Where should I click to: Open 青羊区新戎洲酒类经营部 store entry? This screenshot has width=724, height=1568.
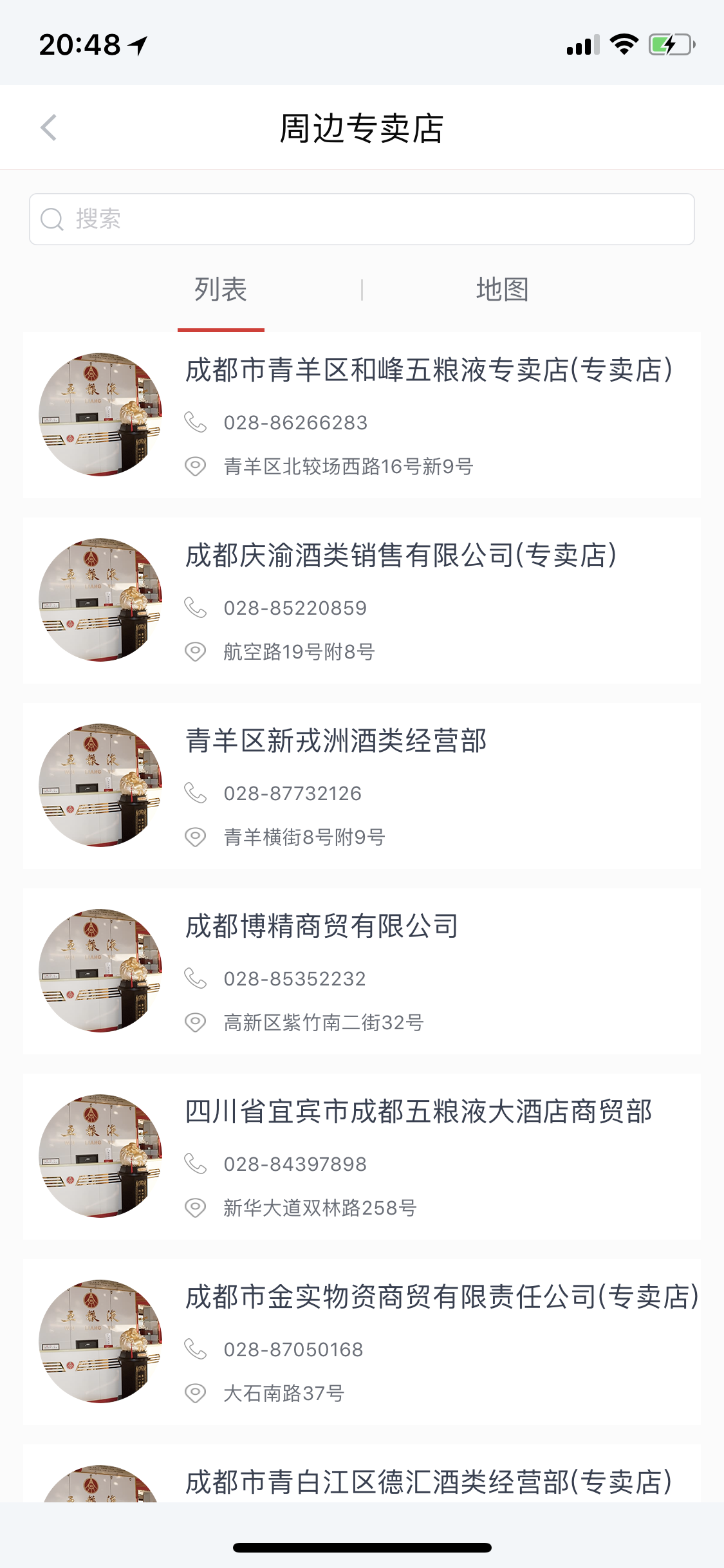tap(362, 786)
